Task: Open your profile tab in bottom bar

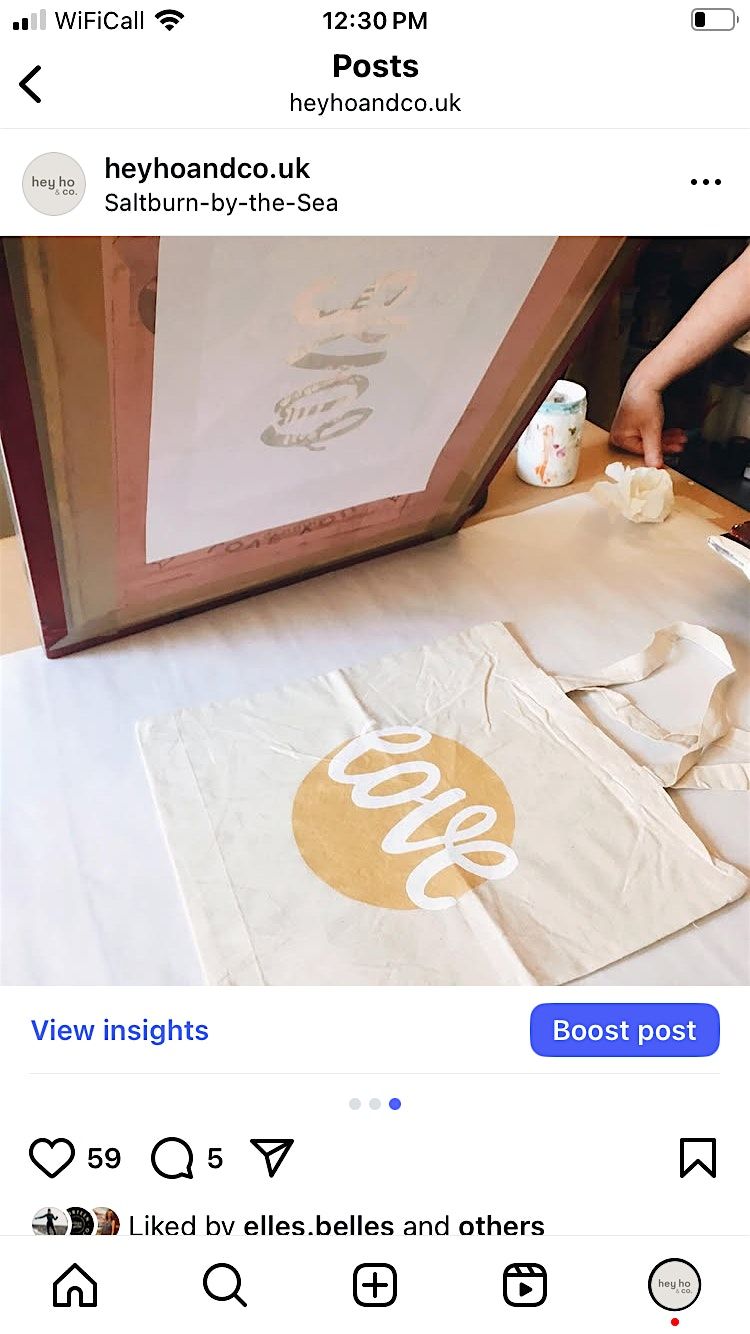Action: [675, 1285]
